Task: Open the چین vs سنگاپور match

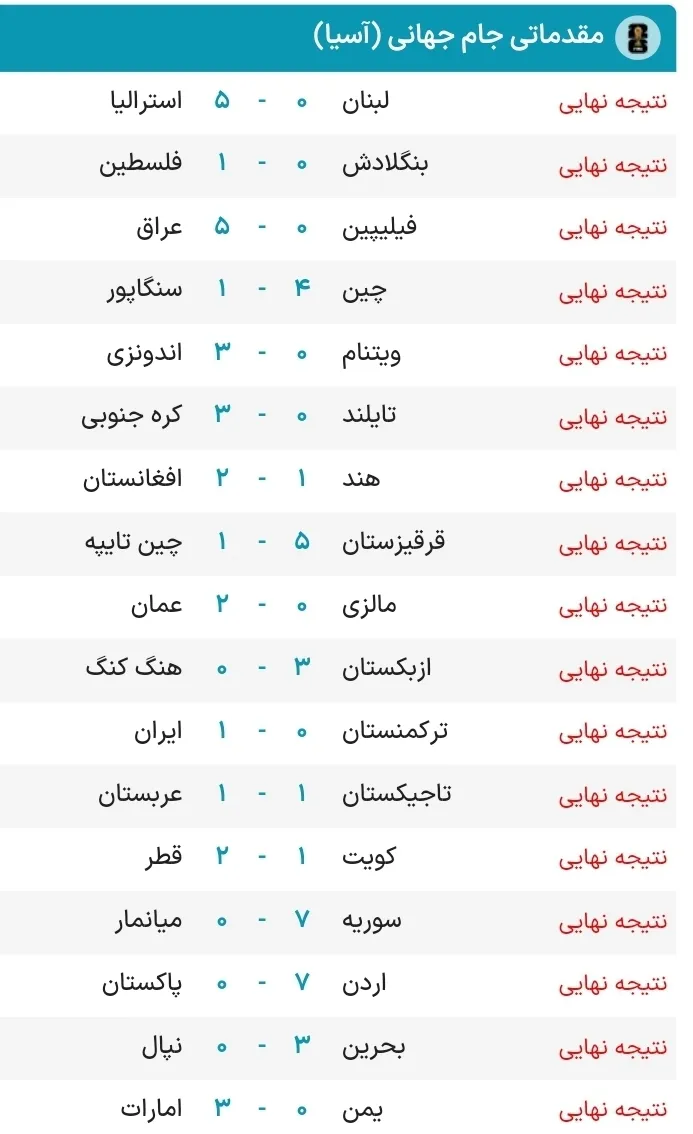Action: pos(338,291)
